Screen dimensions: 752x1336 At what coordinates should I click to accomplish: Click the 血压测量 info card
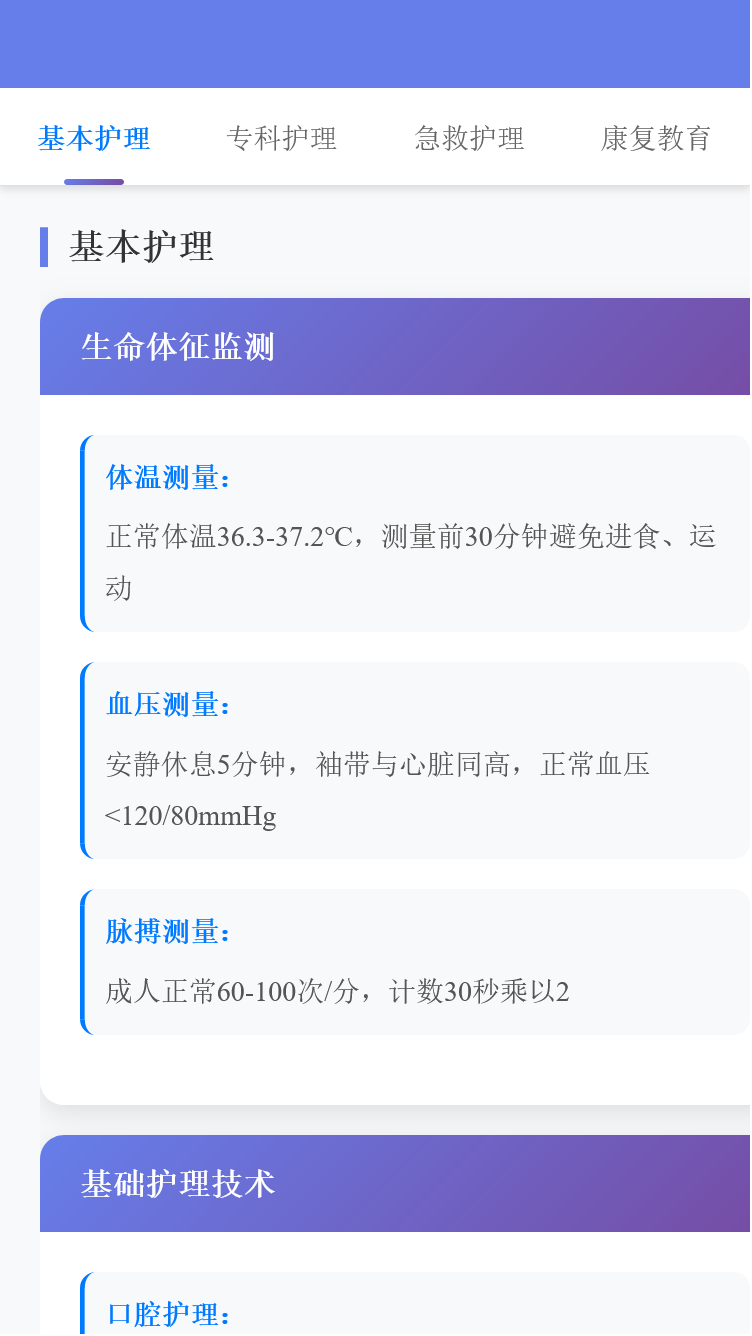pos(400,758)
